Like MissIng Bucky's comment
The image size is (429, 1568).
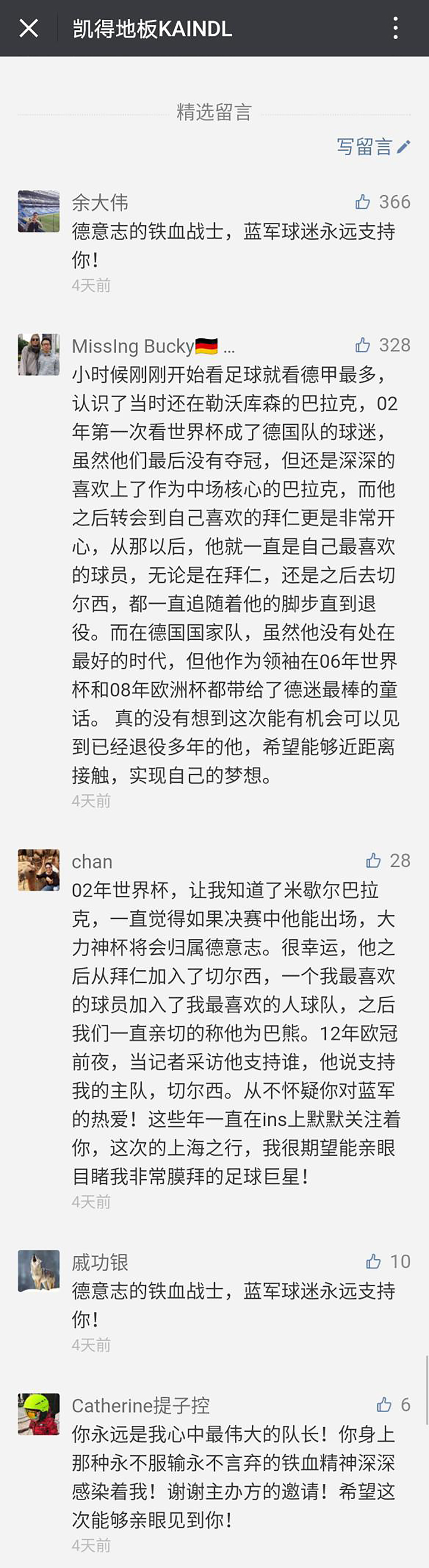tap(363, 345)
